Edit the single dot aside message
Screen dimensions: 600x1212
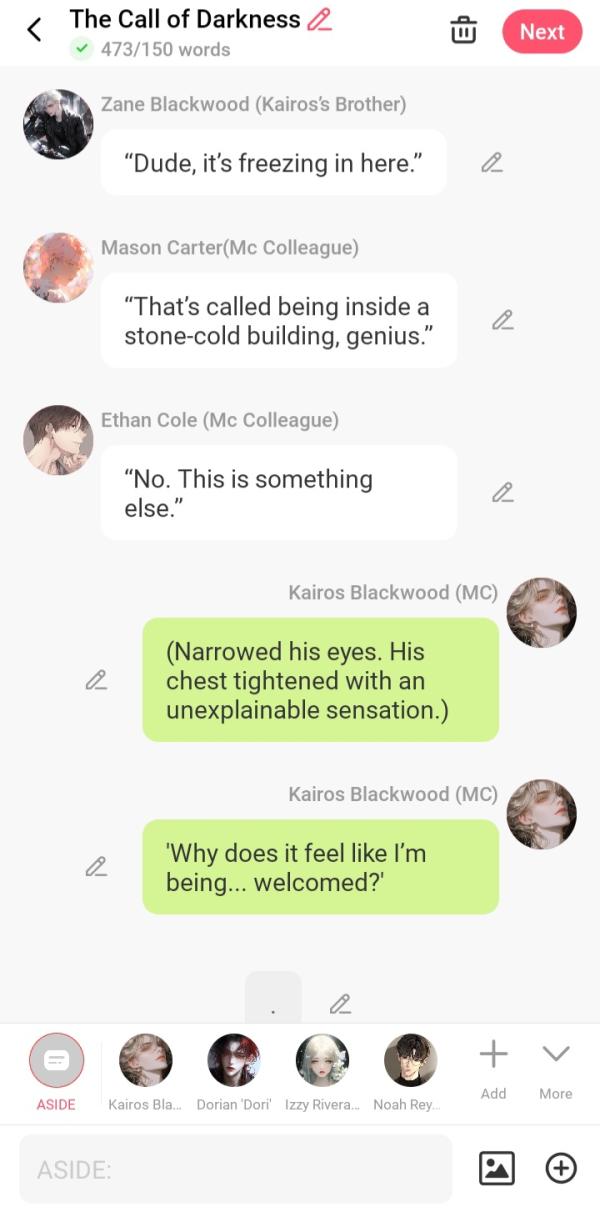click(340, 1003)
